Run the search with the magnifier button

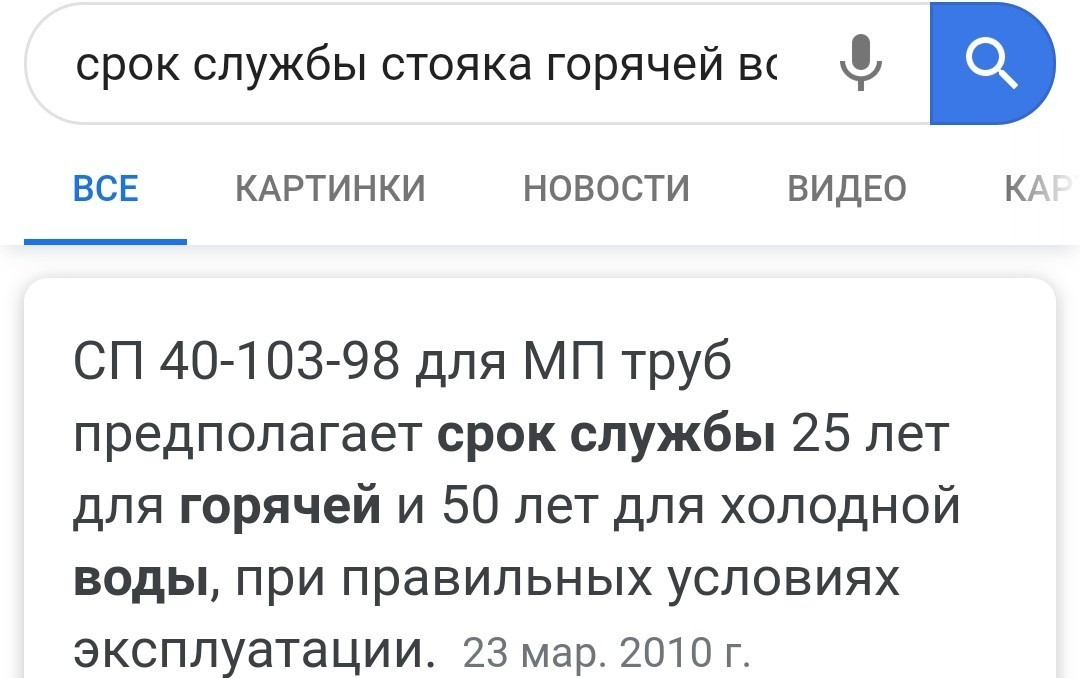[x=991, y=65]
